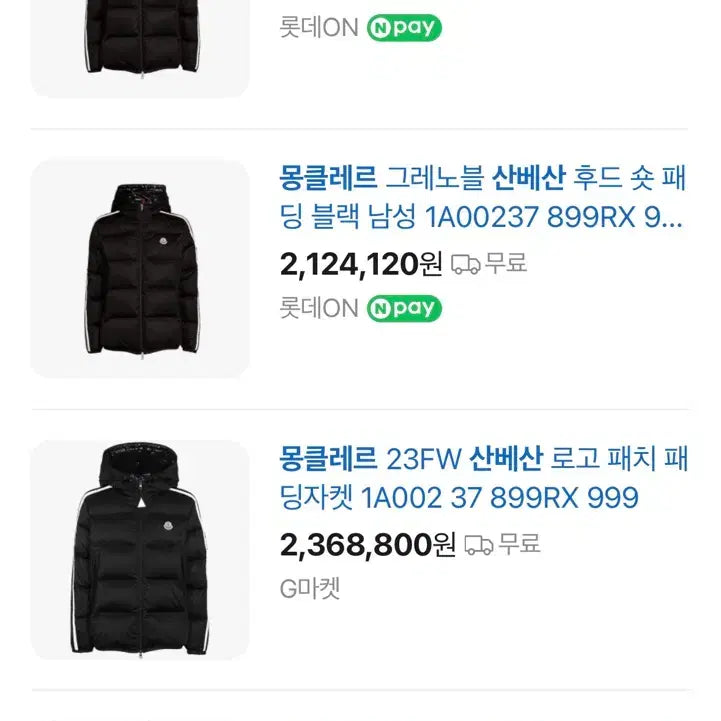
Task: Open the 2,124,120원 jacket product image
Action: (x=140, y=269)
